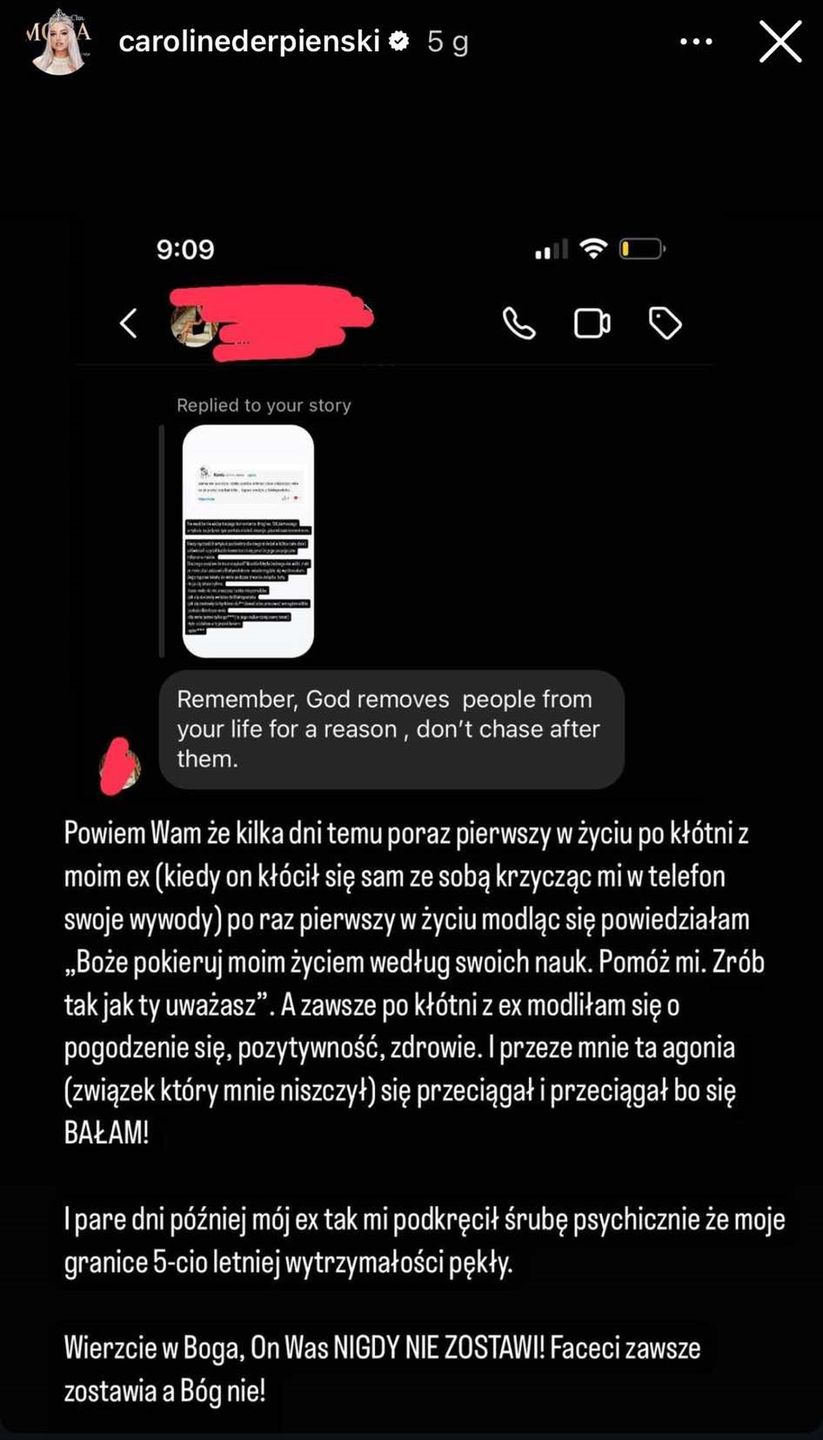Open carolinederpienski's profile from username
This screenshot has height=1440, width=823.
coord(249,42)
